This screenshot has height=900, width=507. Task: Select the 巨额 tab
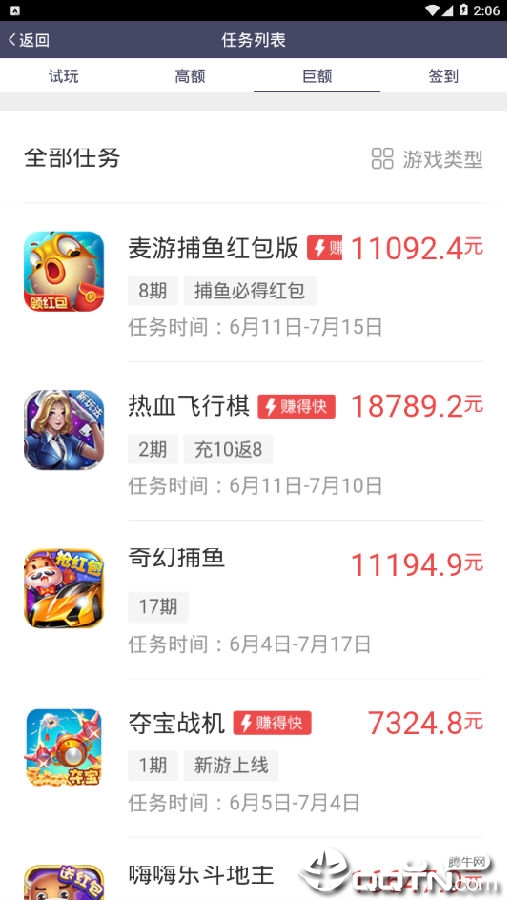[x=317, y=76]
